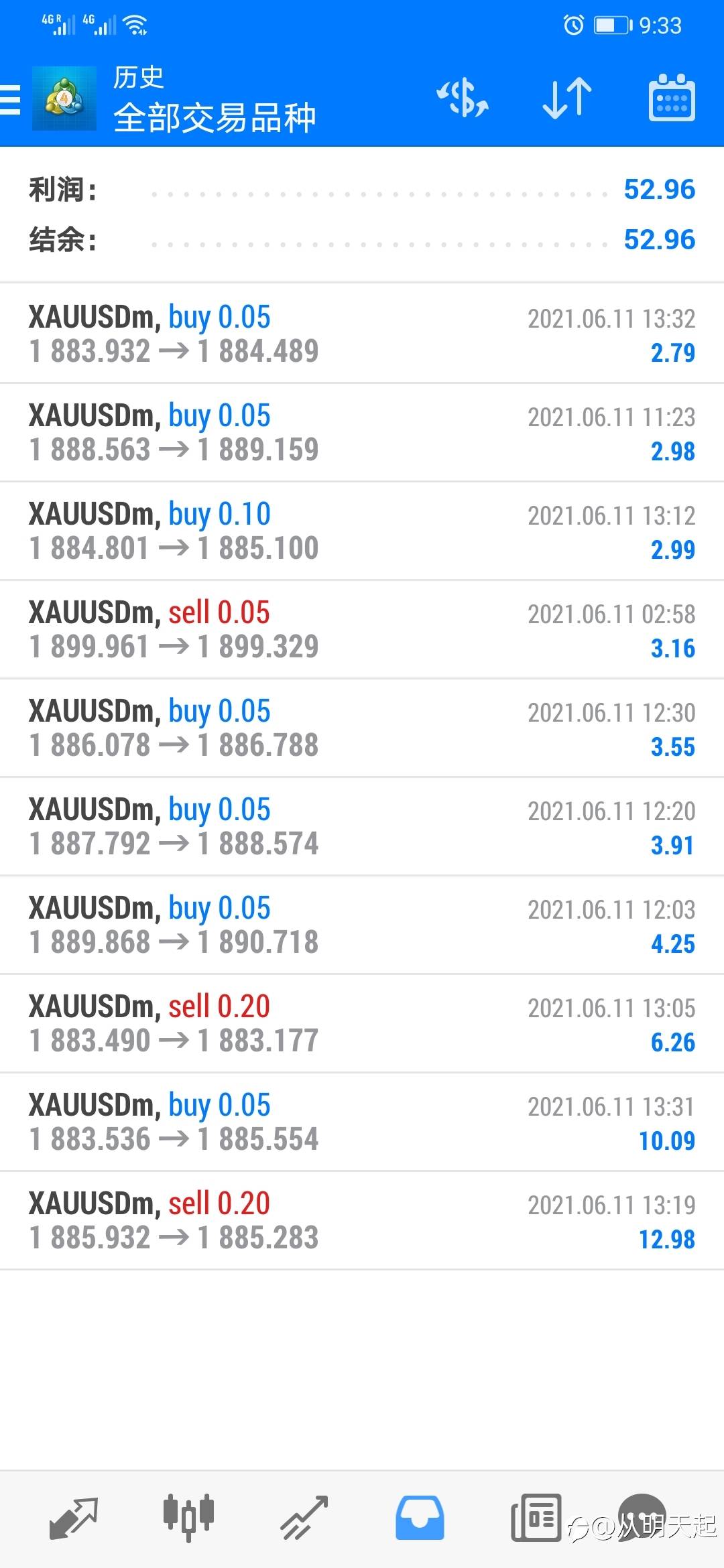Open the side menu drawer
Image resolution: width=724 pixels, height=1568 pixels.
tap(11, 99)
